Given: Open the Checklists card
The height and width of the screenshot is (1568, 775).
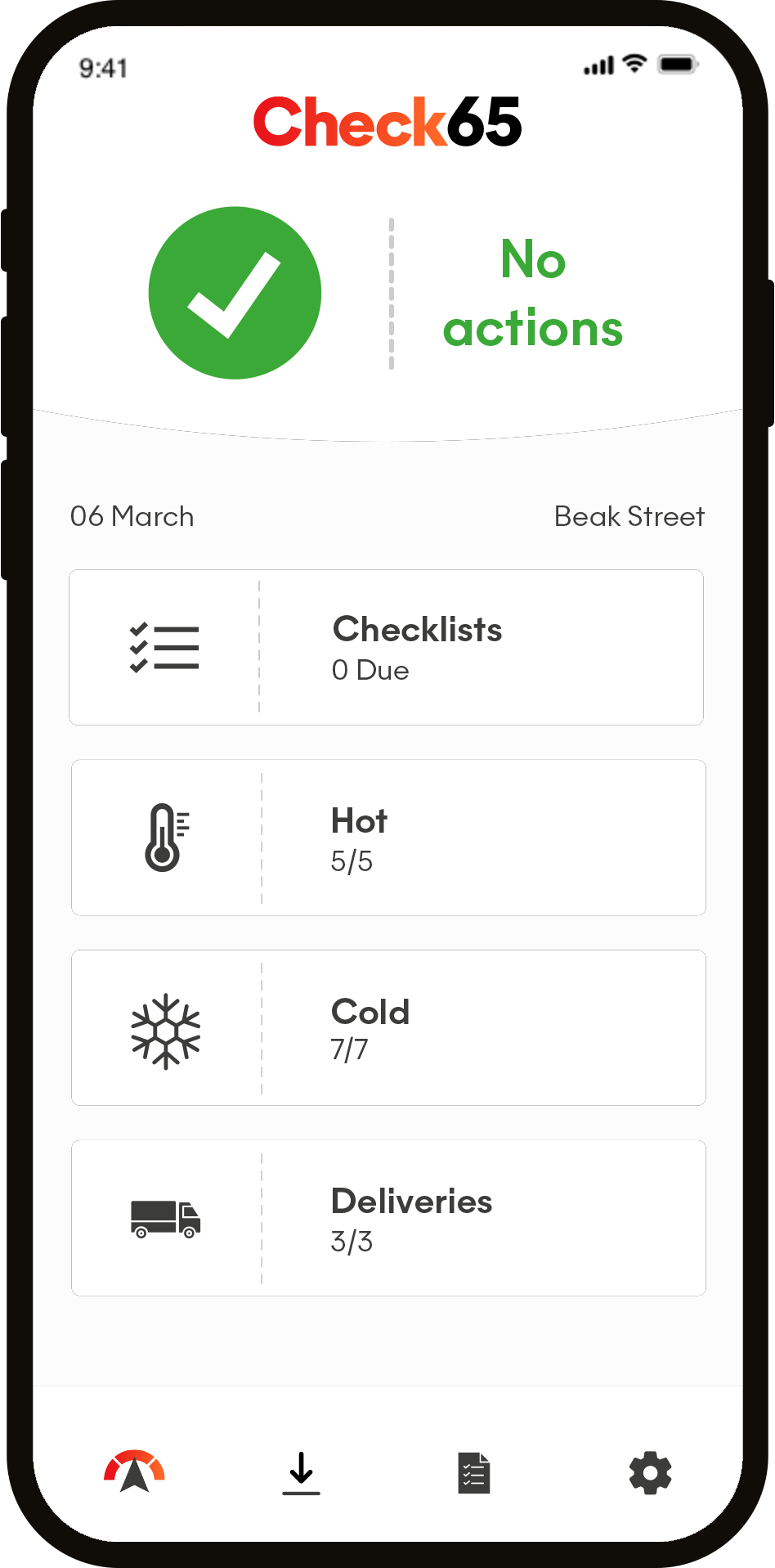Looking at the screenshot, I should pyautogui.click(x=387, y=647).
